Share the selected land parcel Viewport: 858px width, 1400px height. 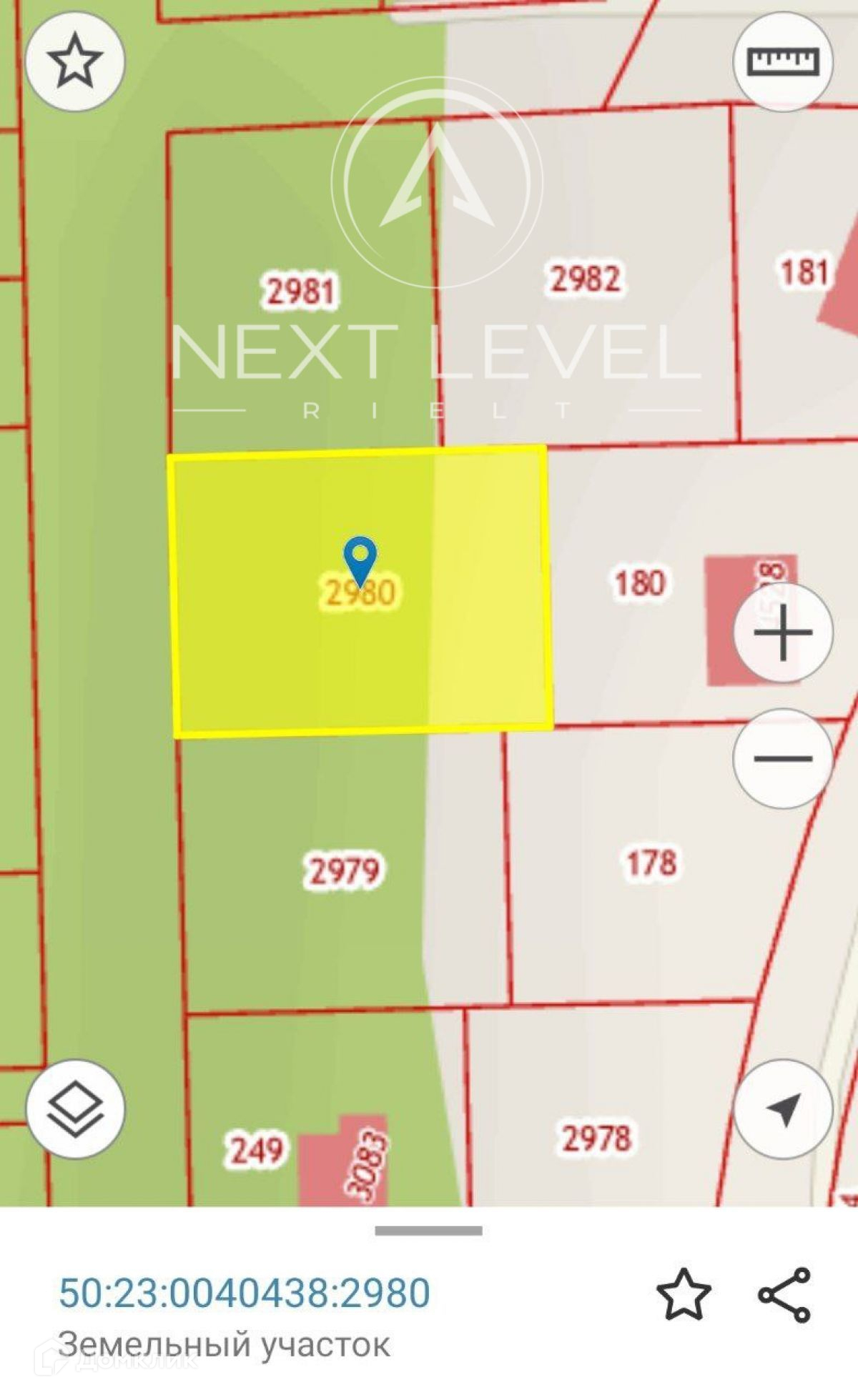click(x=784, y=1294)
